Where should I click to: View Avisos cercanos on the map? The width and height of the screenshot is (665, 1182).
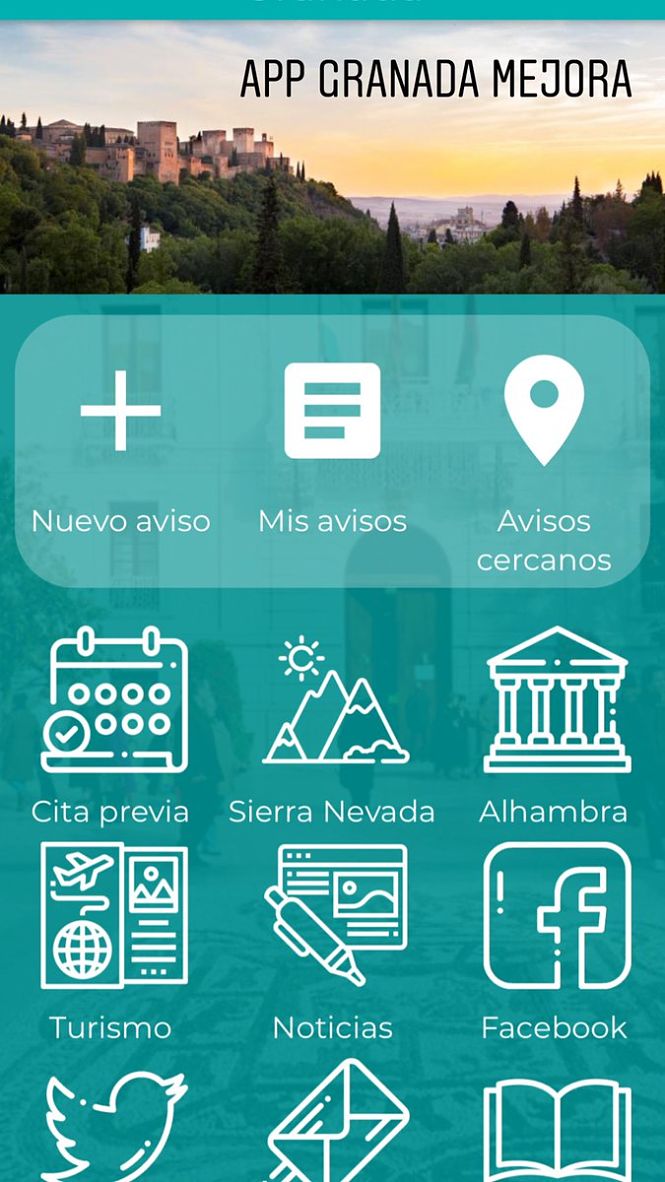[544, 464]
